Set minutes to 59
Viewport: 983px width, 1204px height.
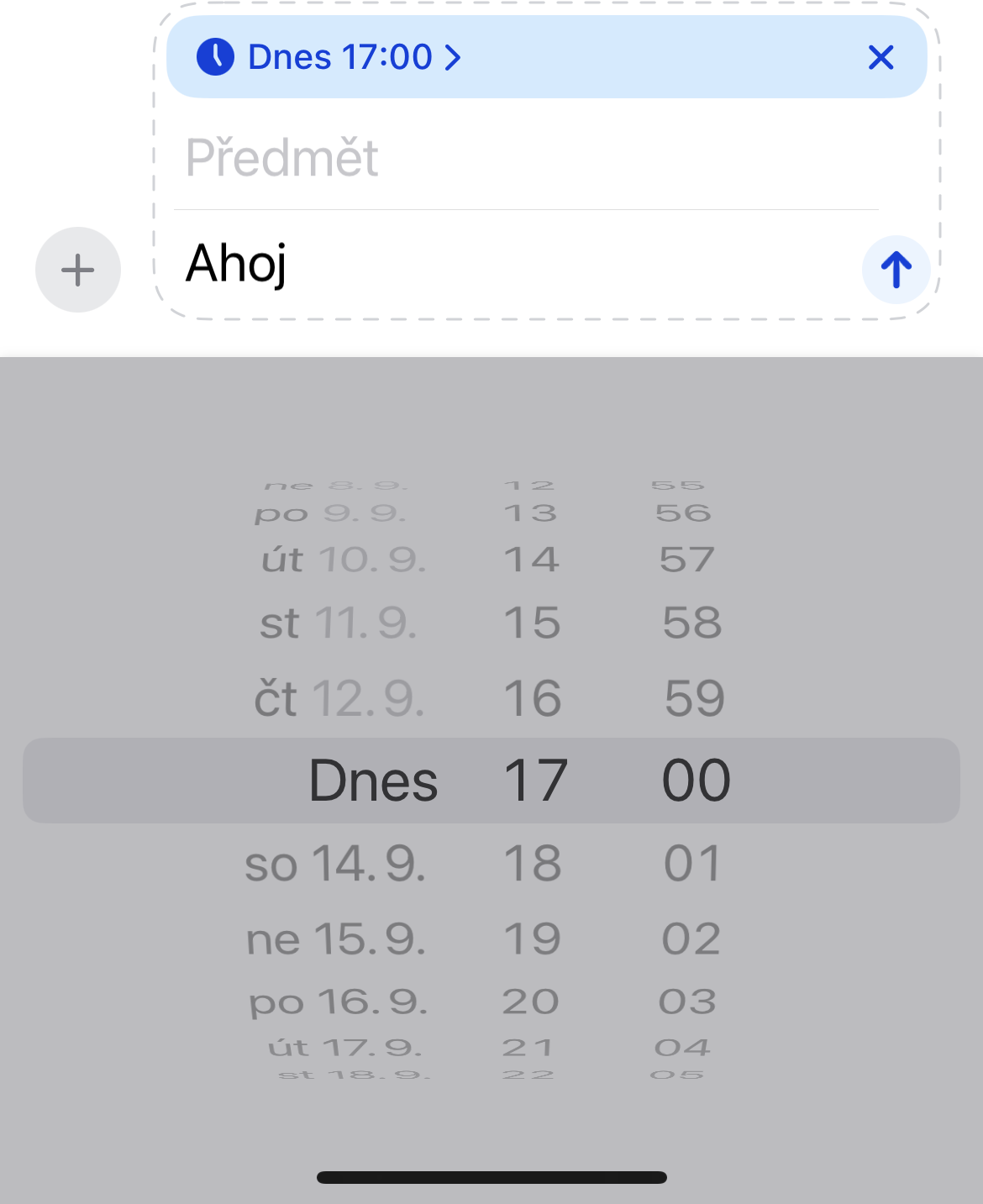[x=694, y=699]
